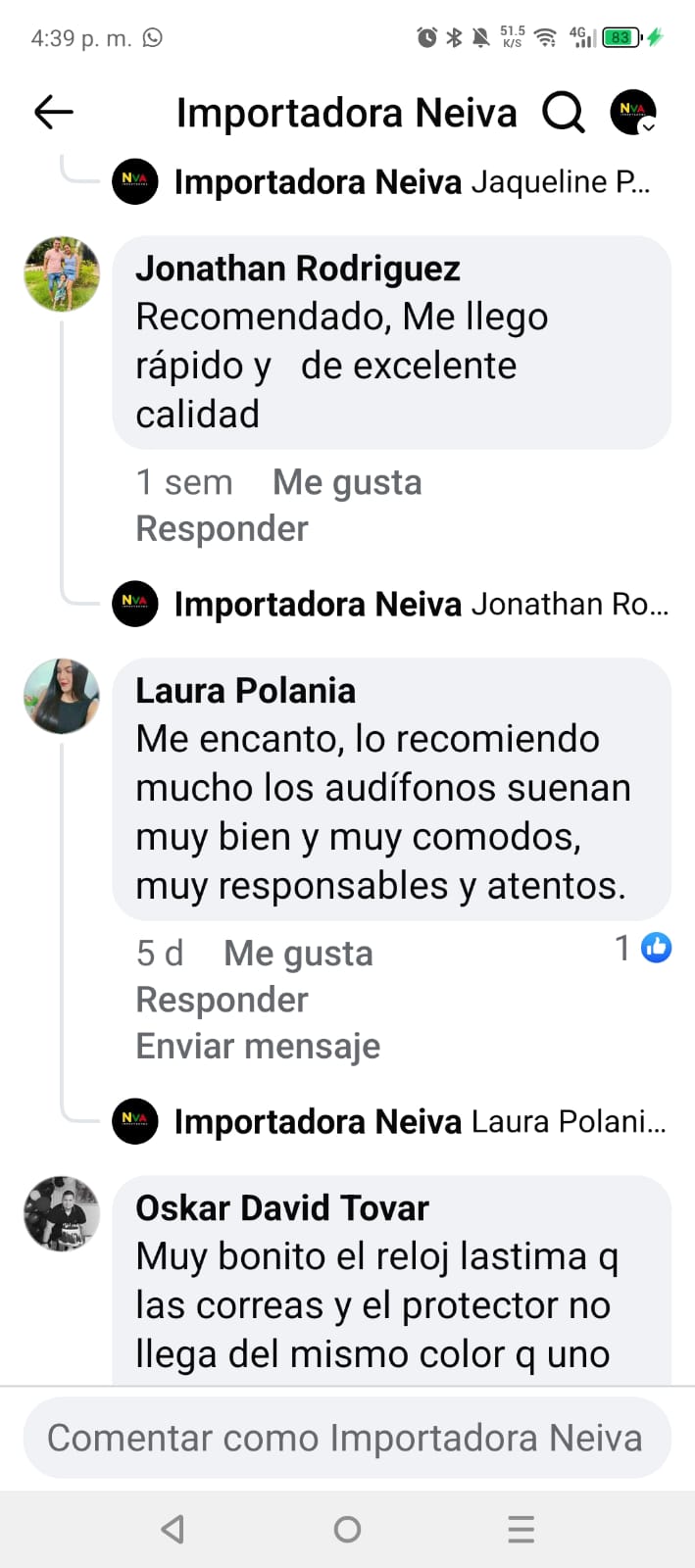This screenshot has width=695, height=1568.
Task: View reactions on Laura Polania's comment
Action: coord(644,948)
